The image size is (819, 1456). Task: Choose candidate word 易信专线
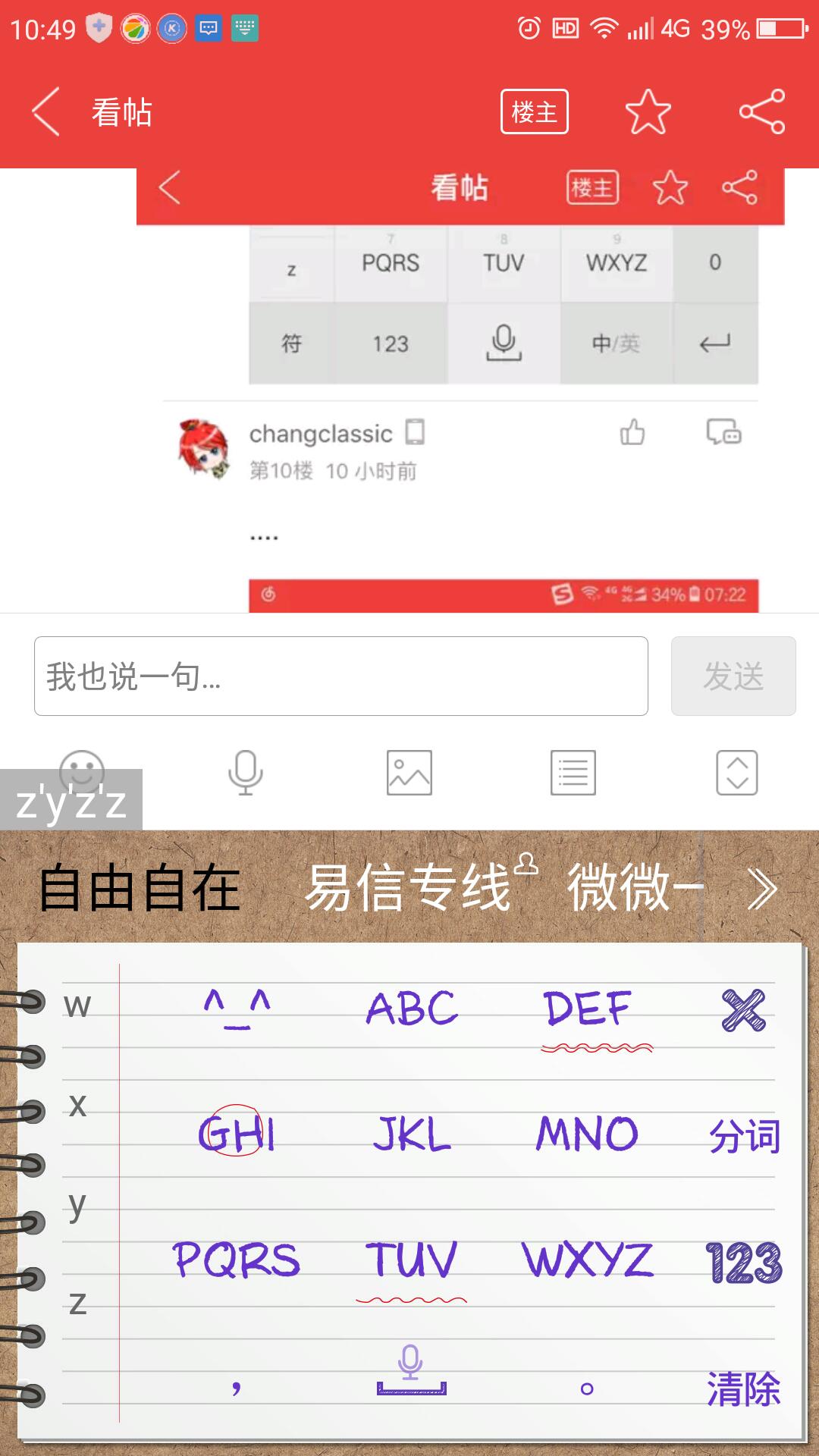coord(409,888)
